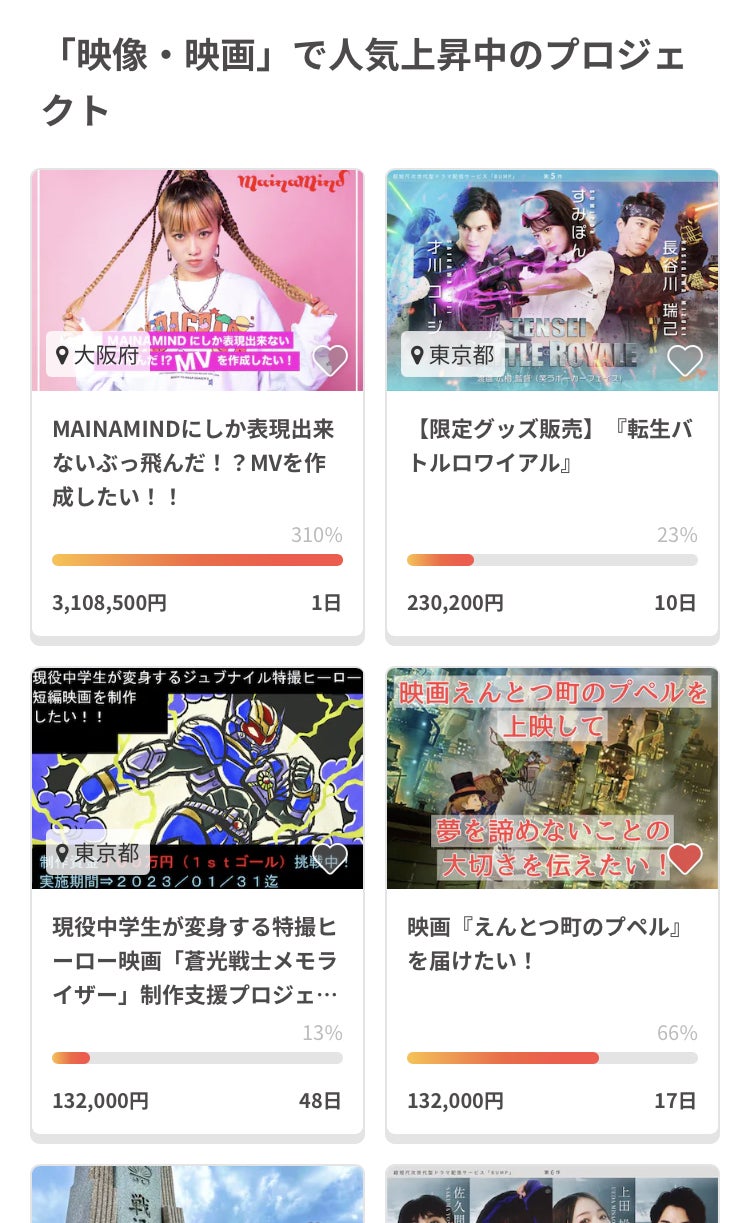Open the えんとつ町のプペル movie project card
Image resolution: width=750 pixels, height=1223 pixels.
pos(551,944)
